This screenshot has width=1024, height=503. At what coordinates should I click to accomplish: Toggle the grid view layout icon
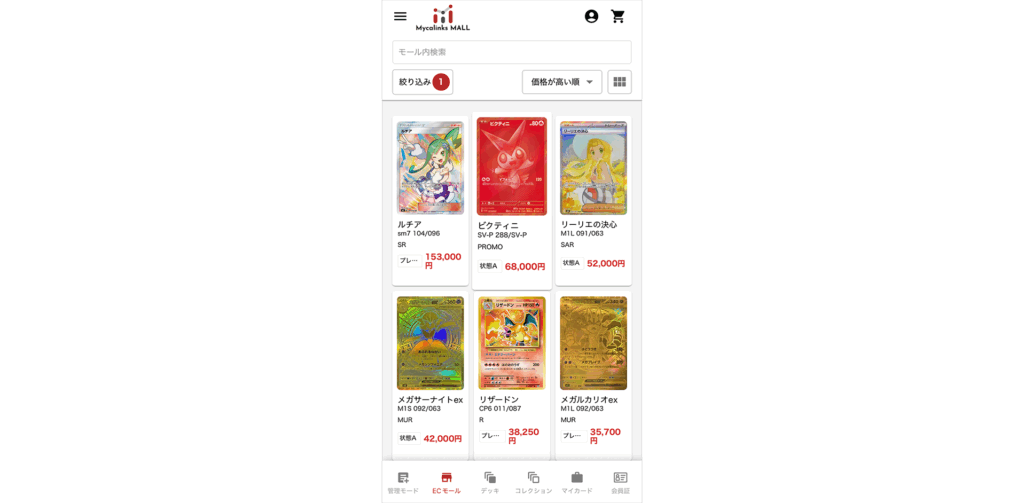tap(619, 82)
